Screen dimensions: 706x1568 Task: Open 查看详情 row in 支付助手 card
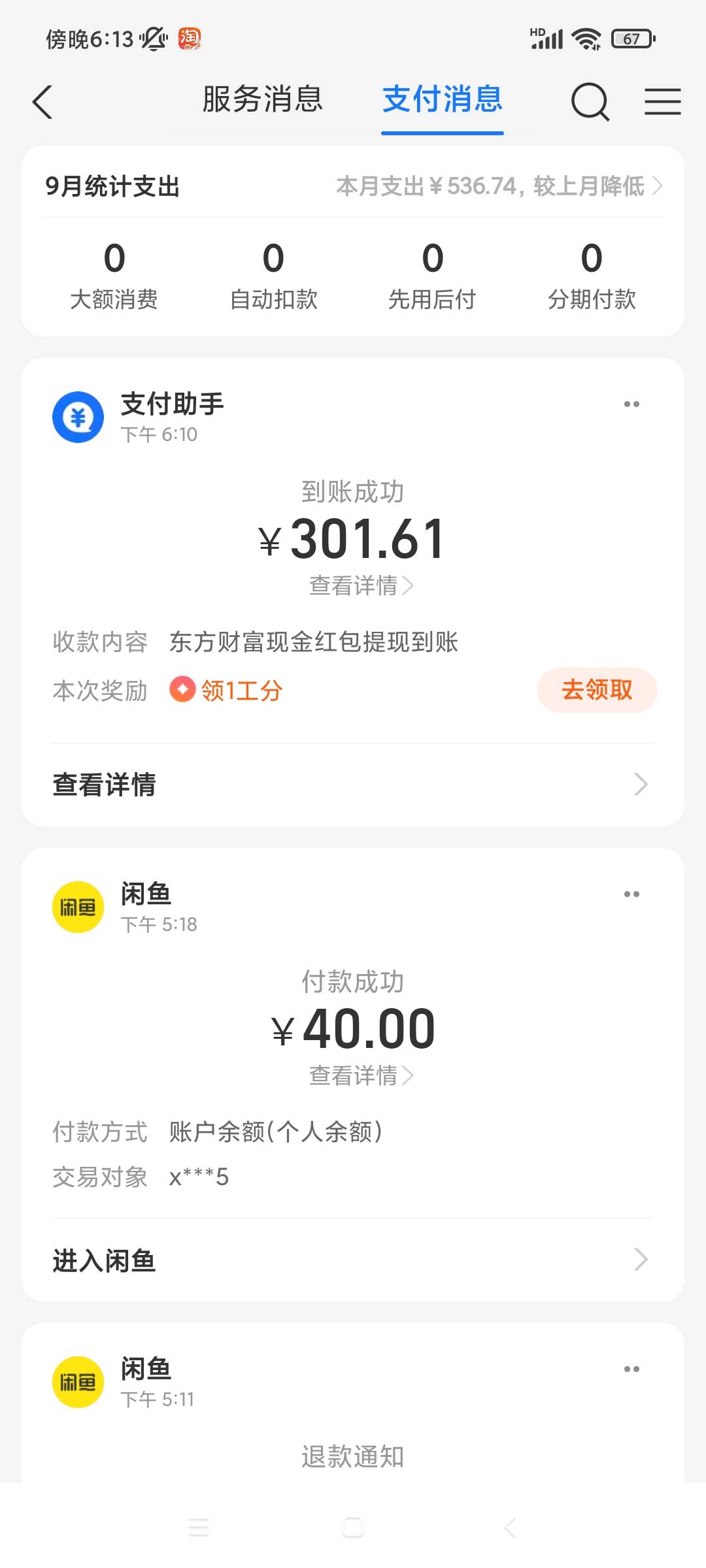(353, 785)
